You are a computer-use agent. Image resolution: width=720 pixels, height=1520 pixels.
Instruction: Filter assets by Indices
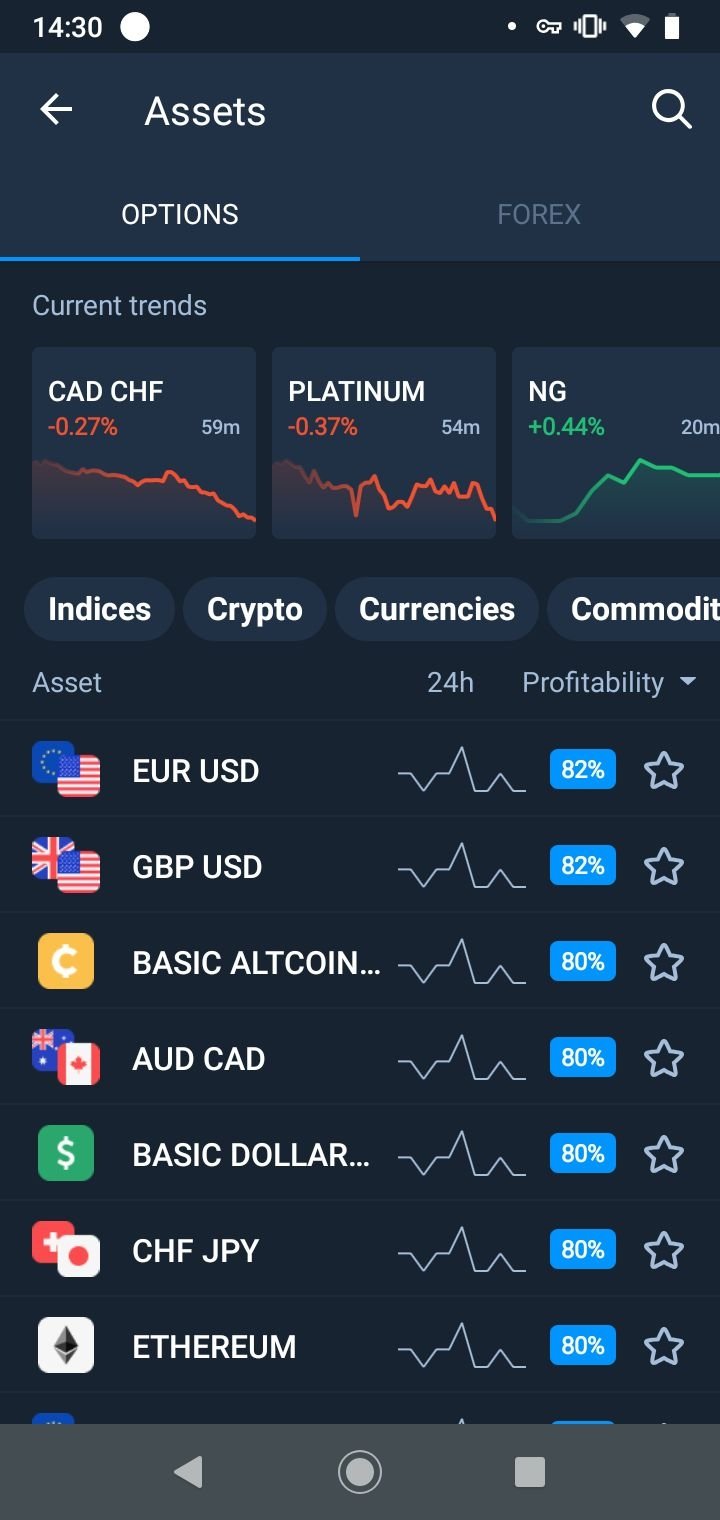99,609
